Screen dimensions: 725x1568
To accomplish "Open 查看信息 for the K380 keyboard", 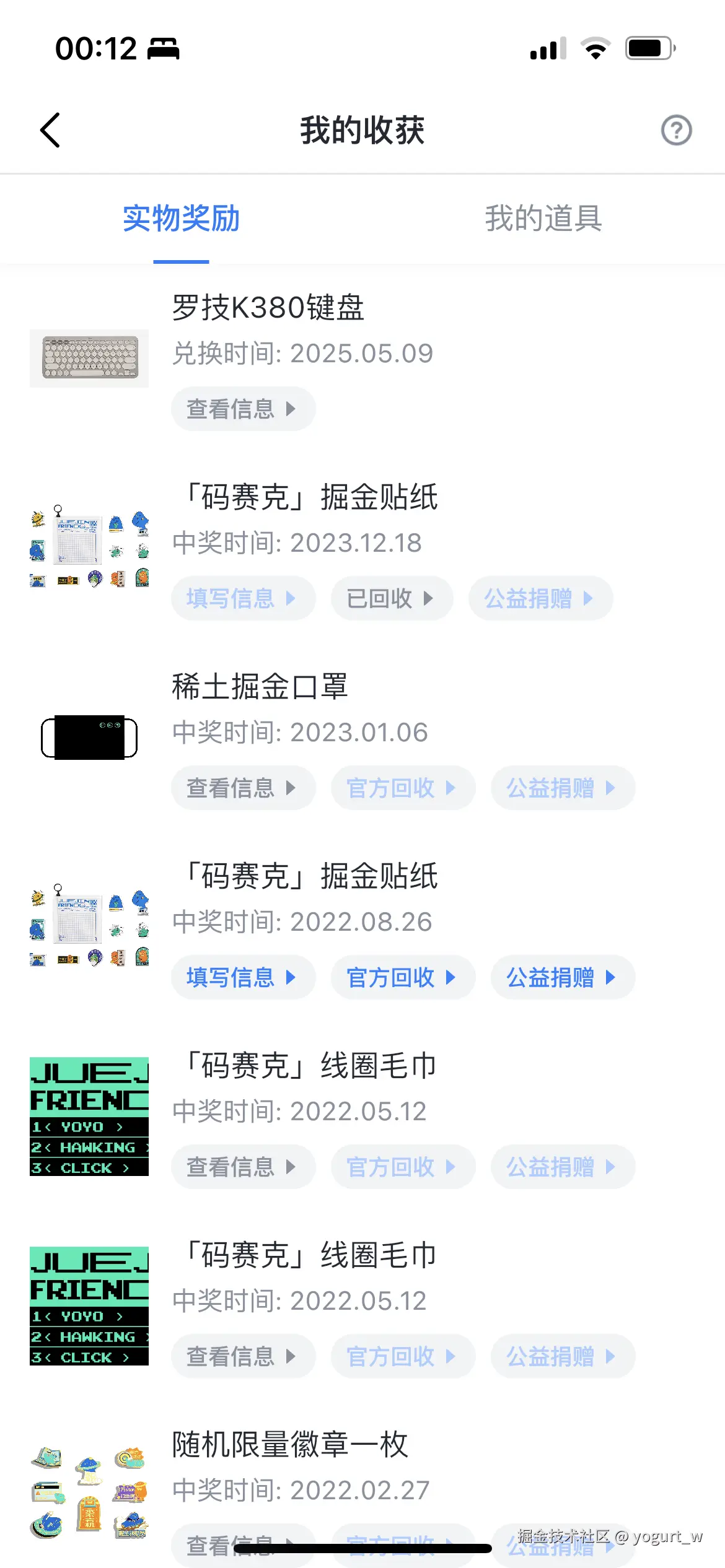I will pos(243,408).
